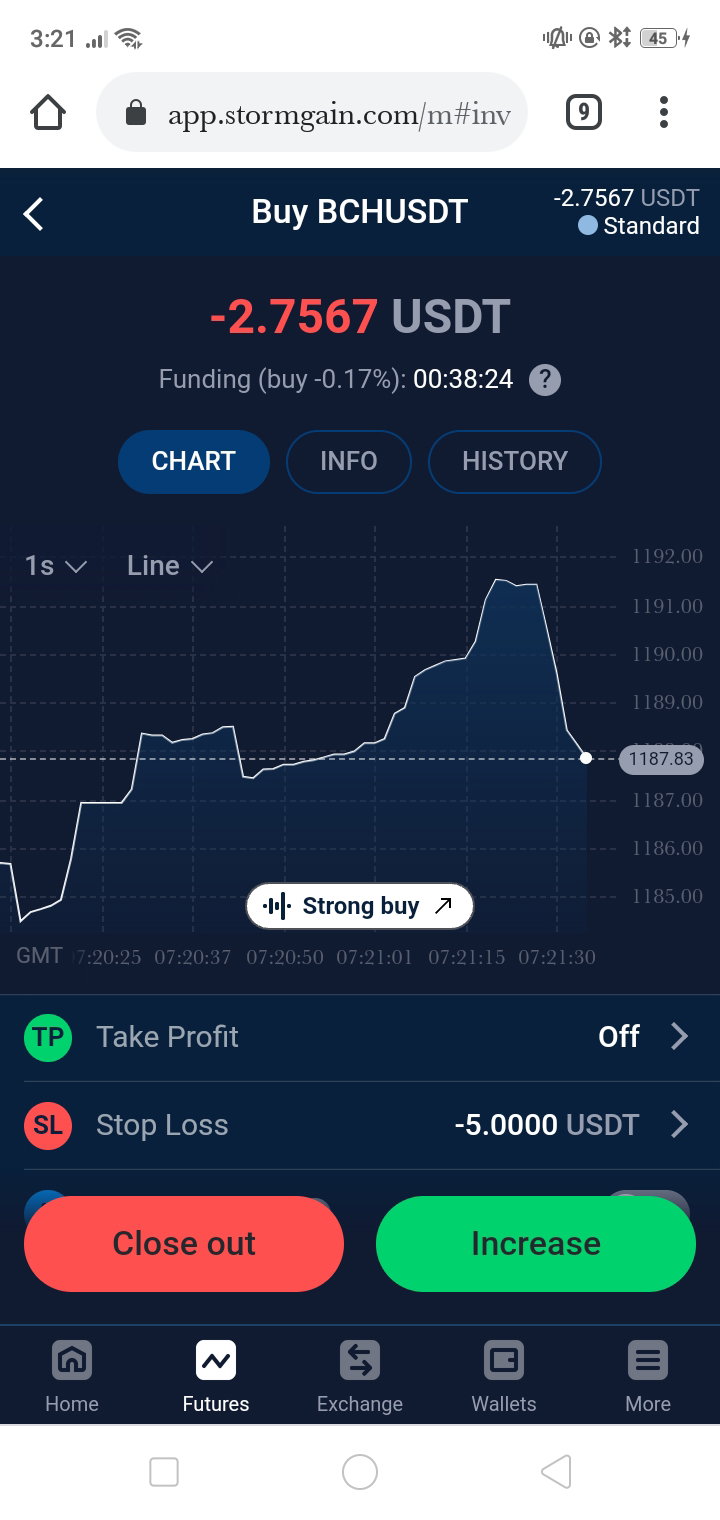Screen dimensions: 720x1520
Task: Go back using the header arrow
Action: point(34,213)
